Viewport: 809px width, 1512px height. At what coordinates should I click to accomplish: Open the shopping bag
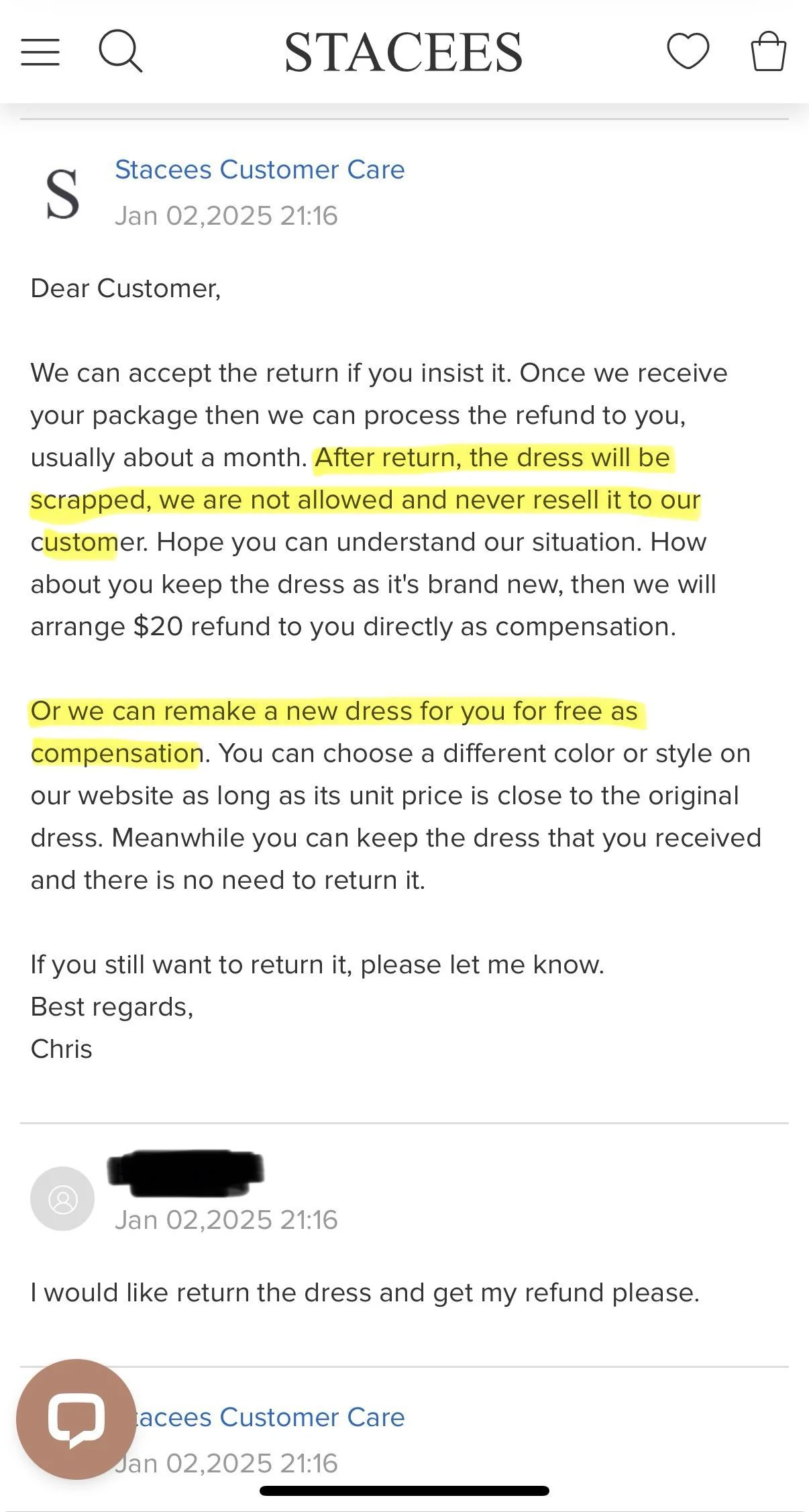[x=768, y=52]
